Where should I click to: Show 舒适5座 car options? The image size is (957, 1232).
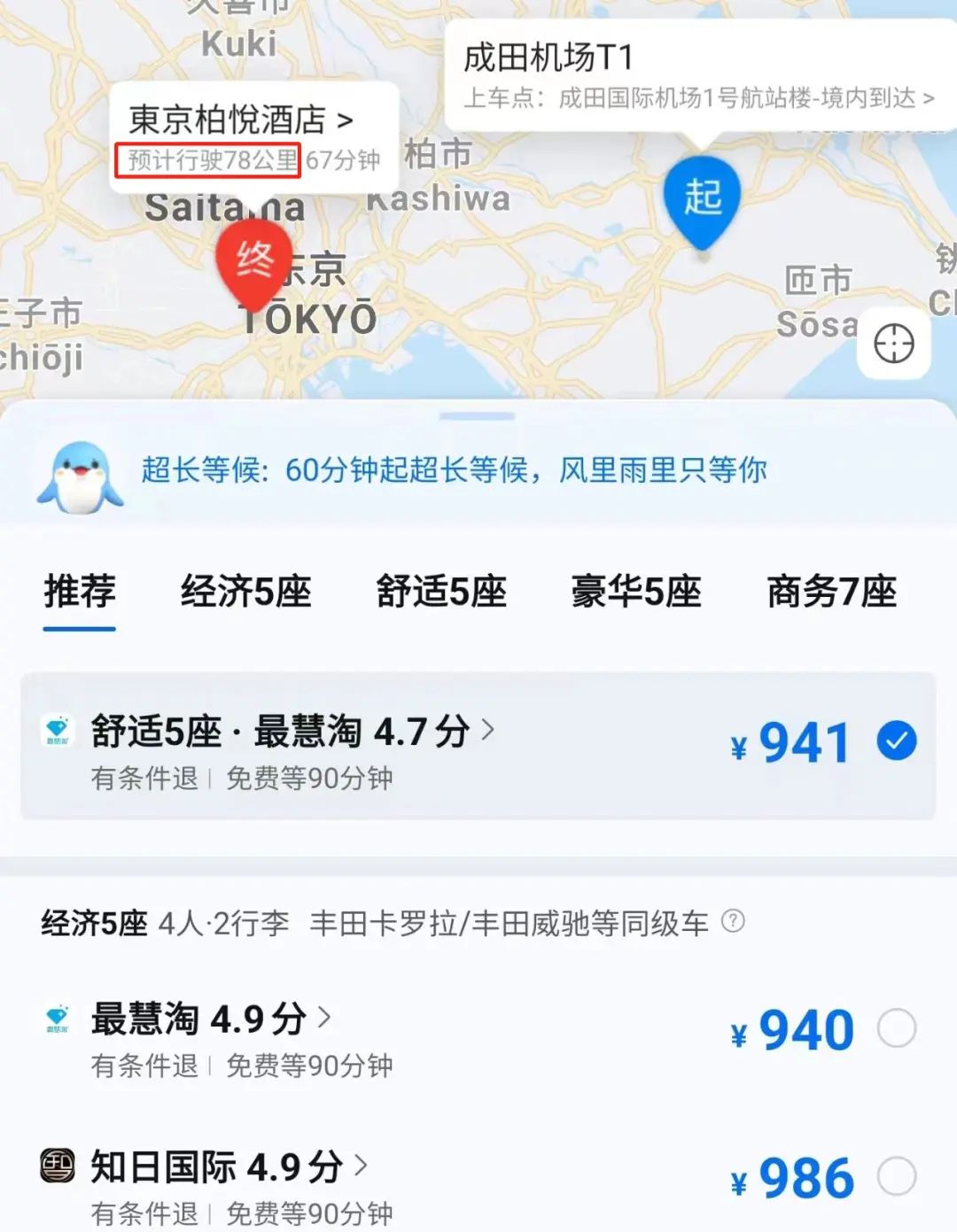(x=441, y=592)
